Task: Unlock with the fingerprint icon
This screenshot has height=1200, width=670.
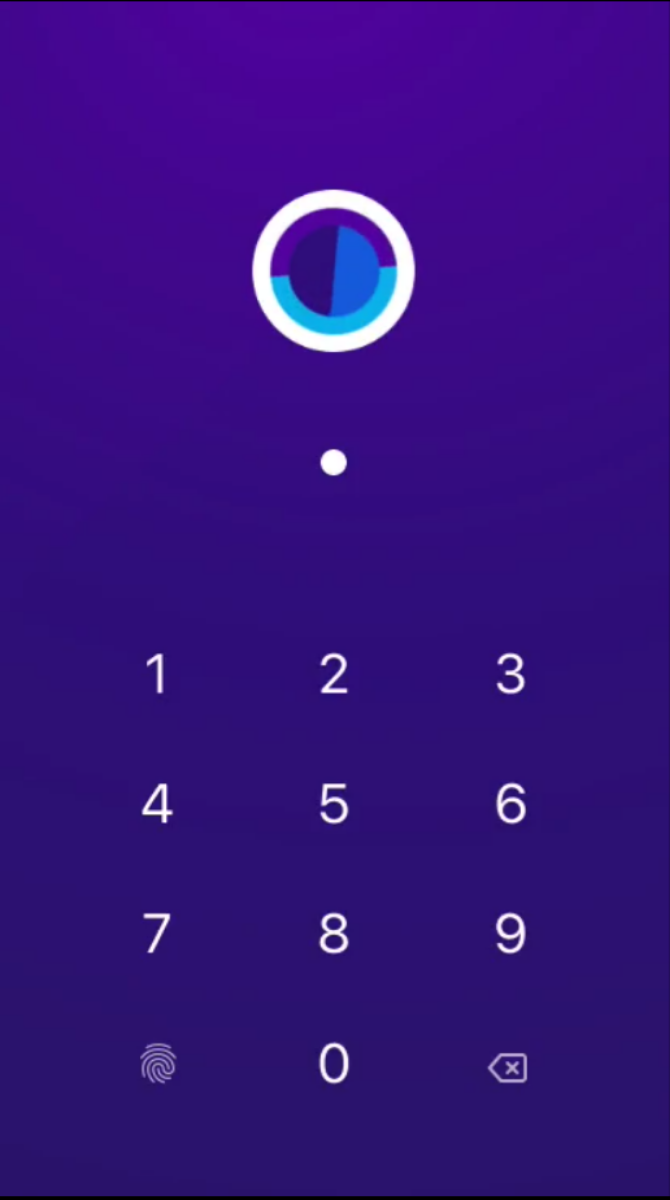Action: (158, 1065)
